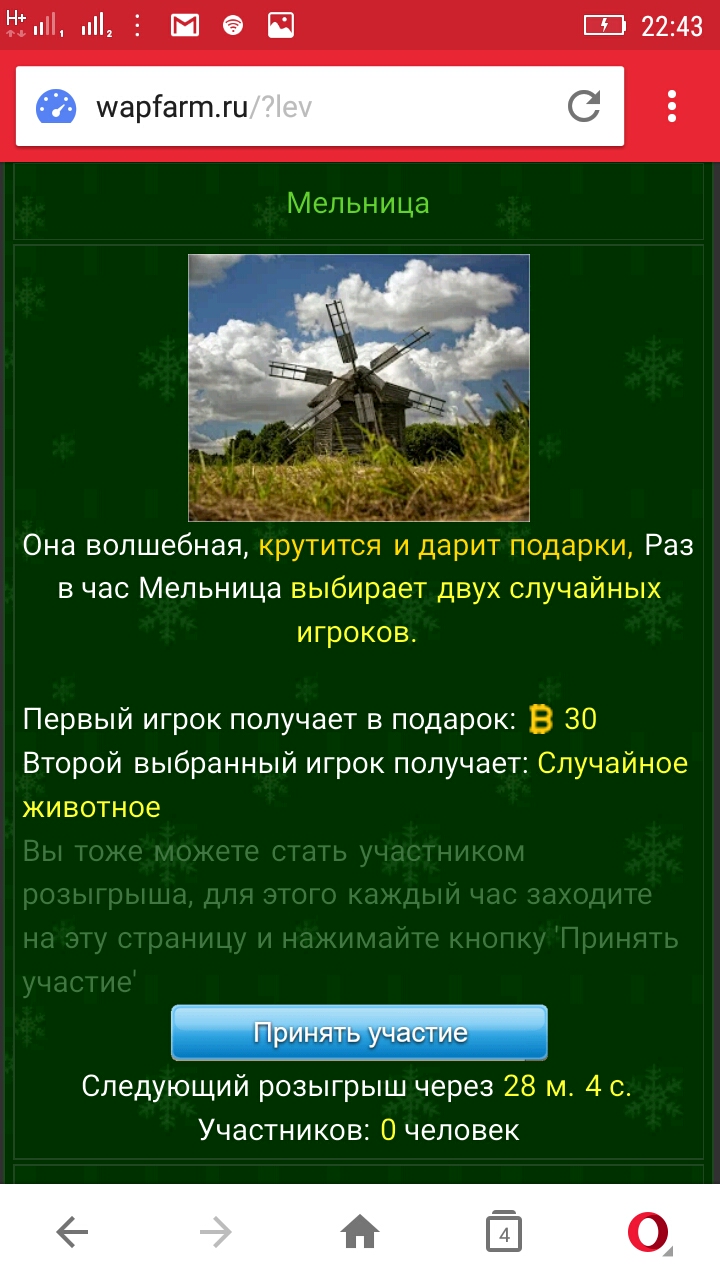Open the Opera menu
720x1280 pixels.
648,1234
